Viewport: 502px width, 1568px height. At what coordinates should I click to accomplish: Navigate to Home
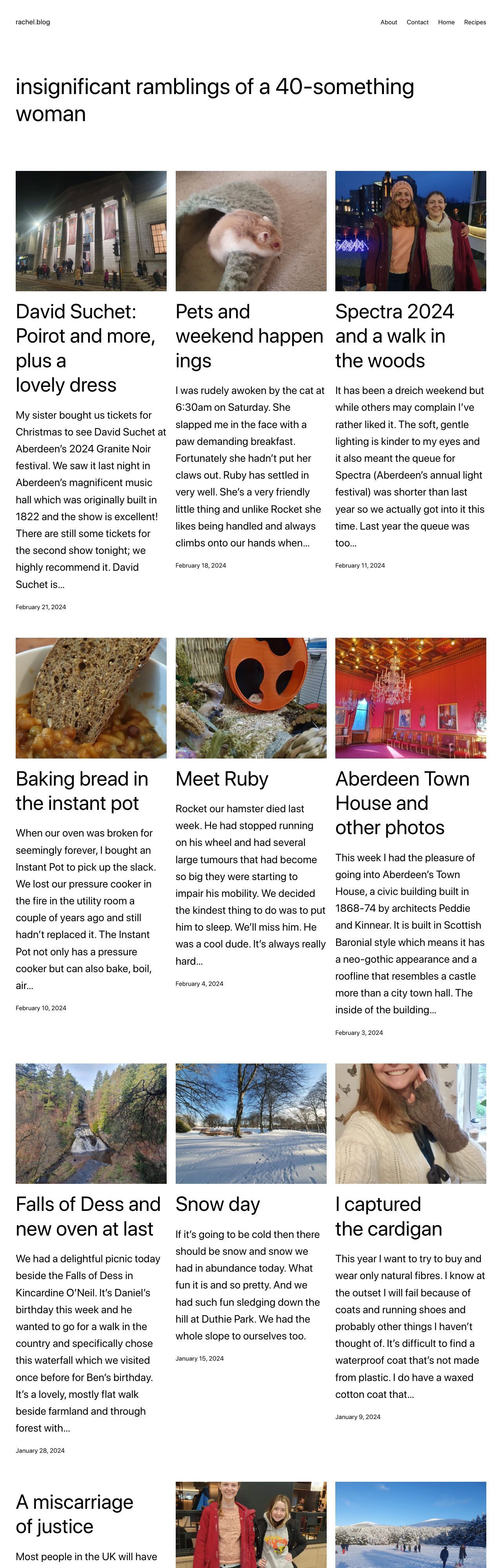[446, 22]
